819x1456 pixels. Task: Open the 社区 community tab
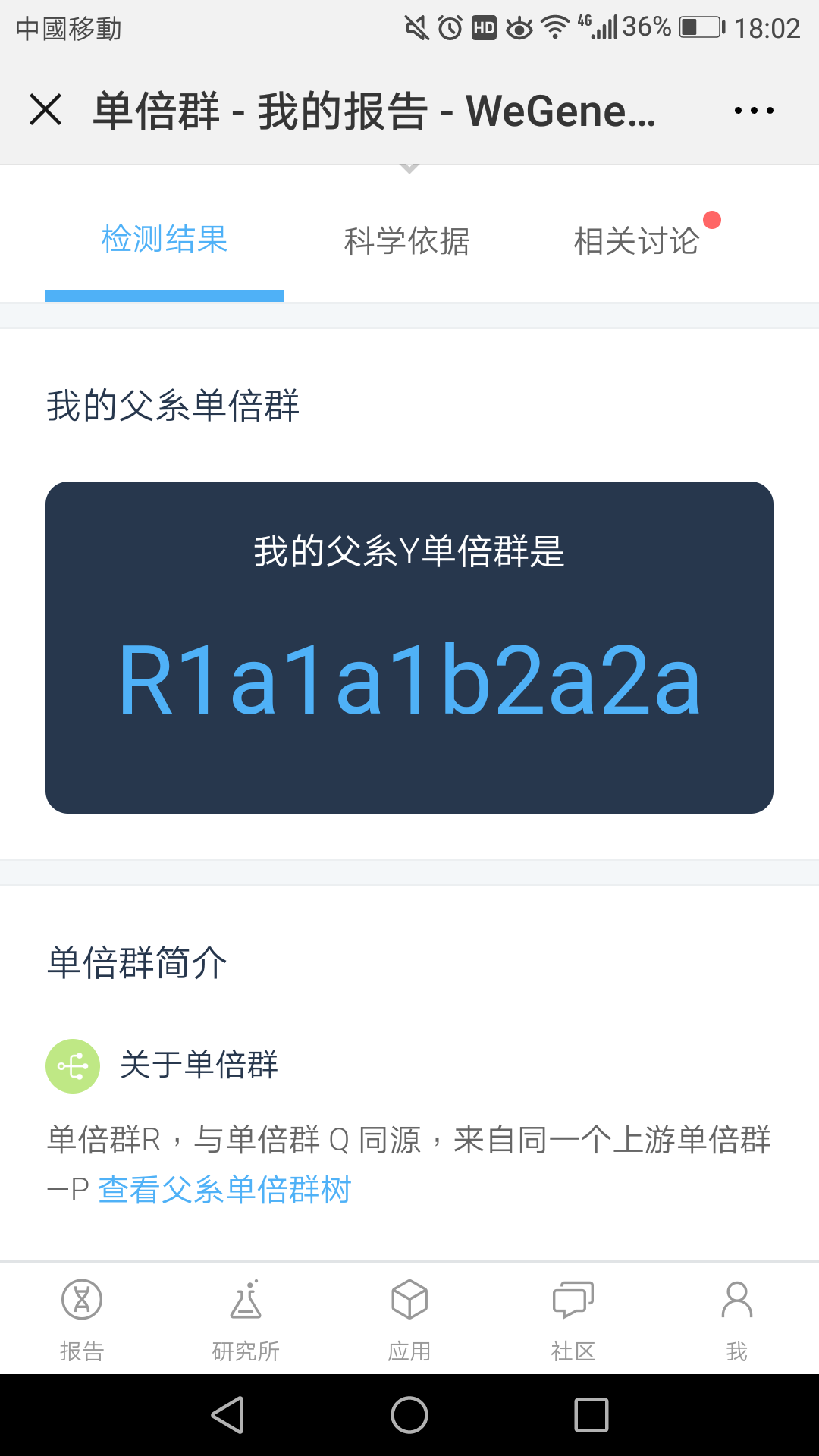tap(573, 1319)
